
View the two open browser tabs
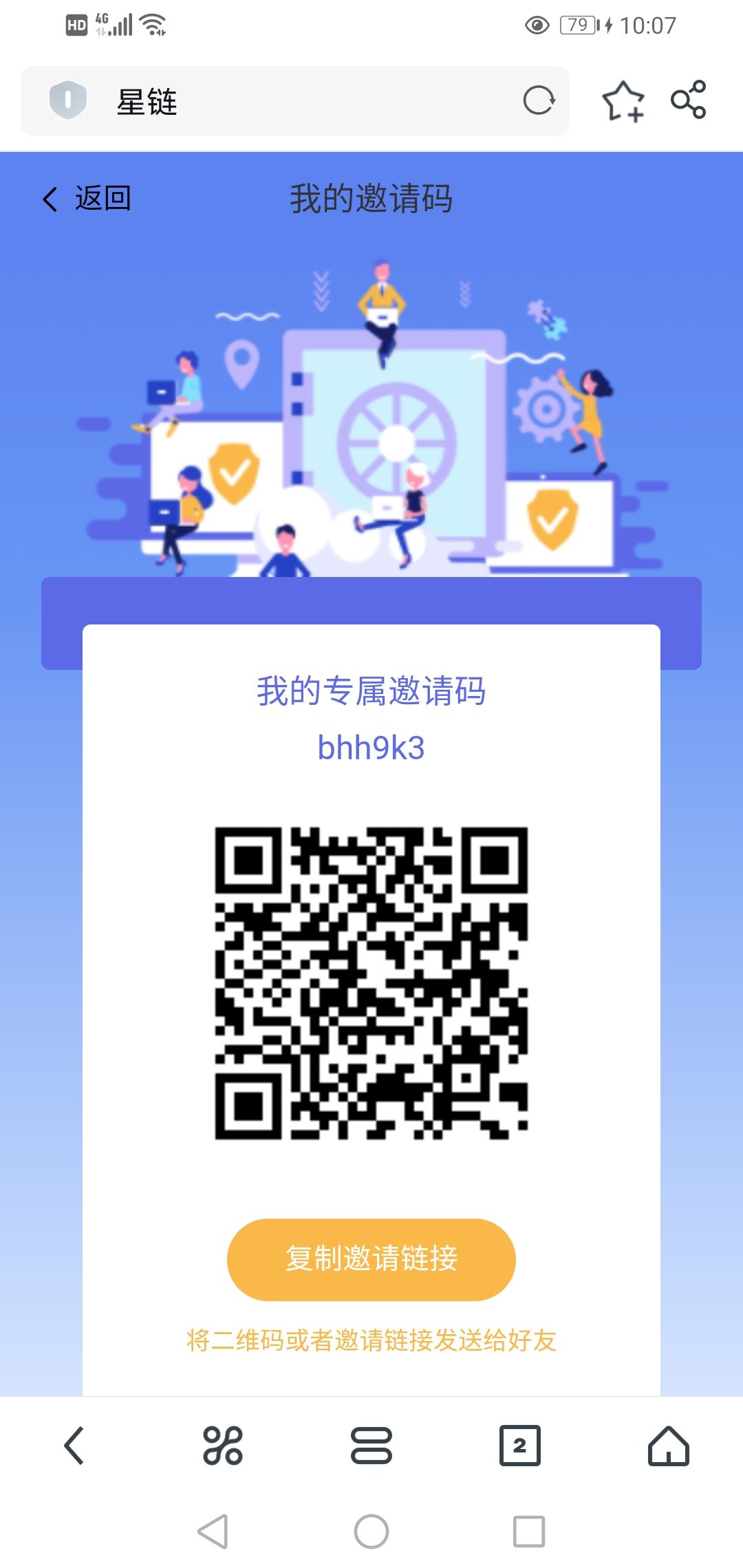(x=520, y=1446)
